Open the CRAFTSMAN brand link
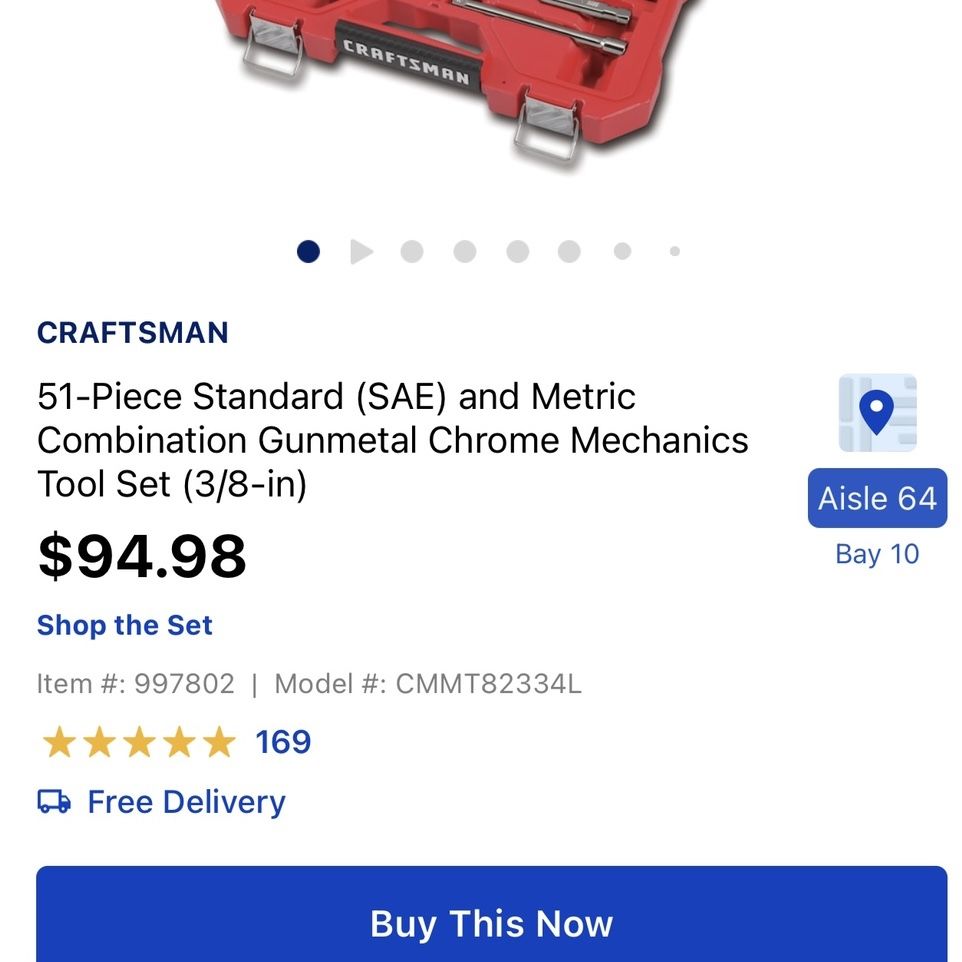The width and height of the screenshot is (962, 962). 133,333
